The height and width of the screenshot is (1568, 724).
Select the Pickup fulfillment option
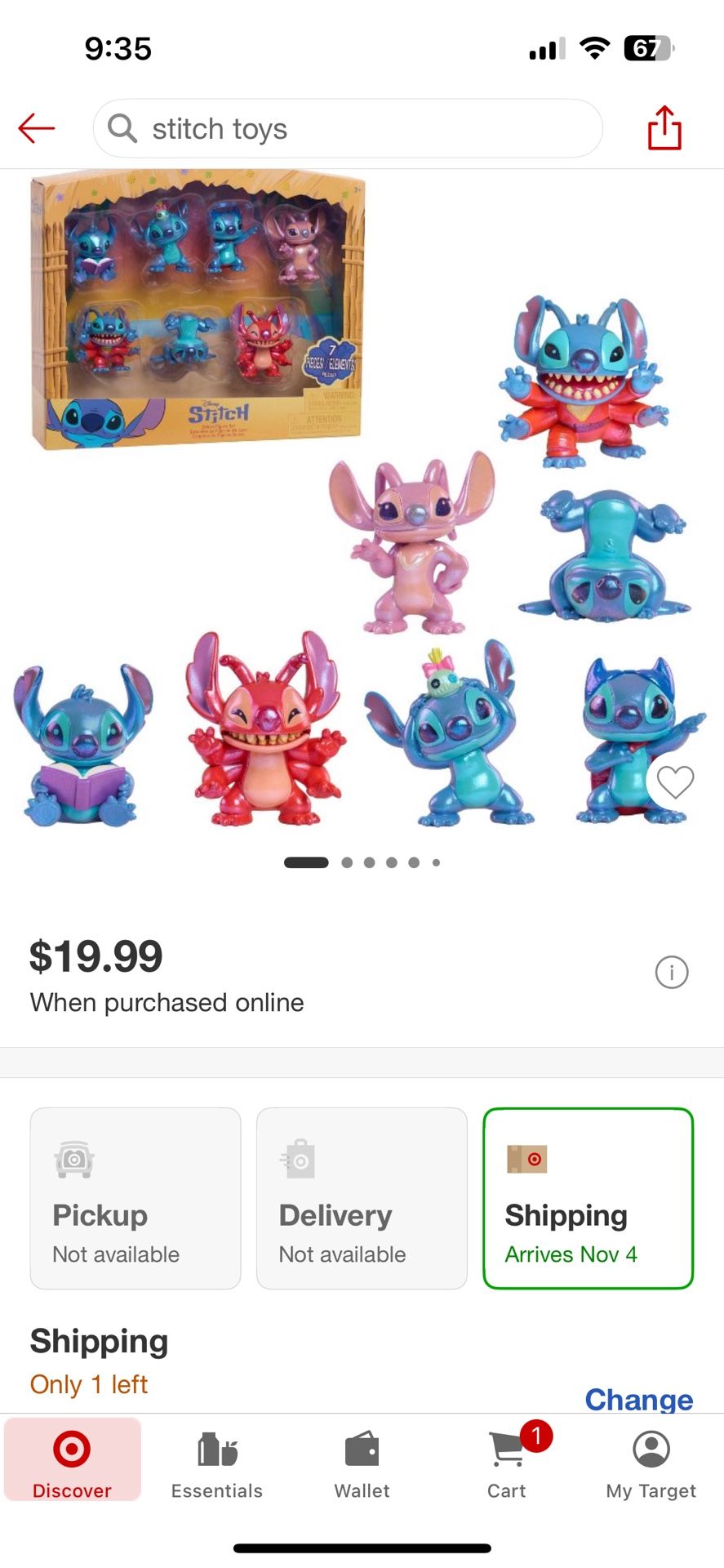click(x=135, y=1198)
